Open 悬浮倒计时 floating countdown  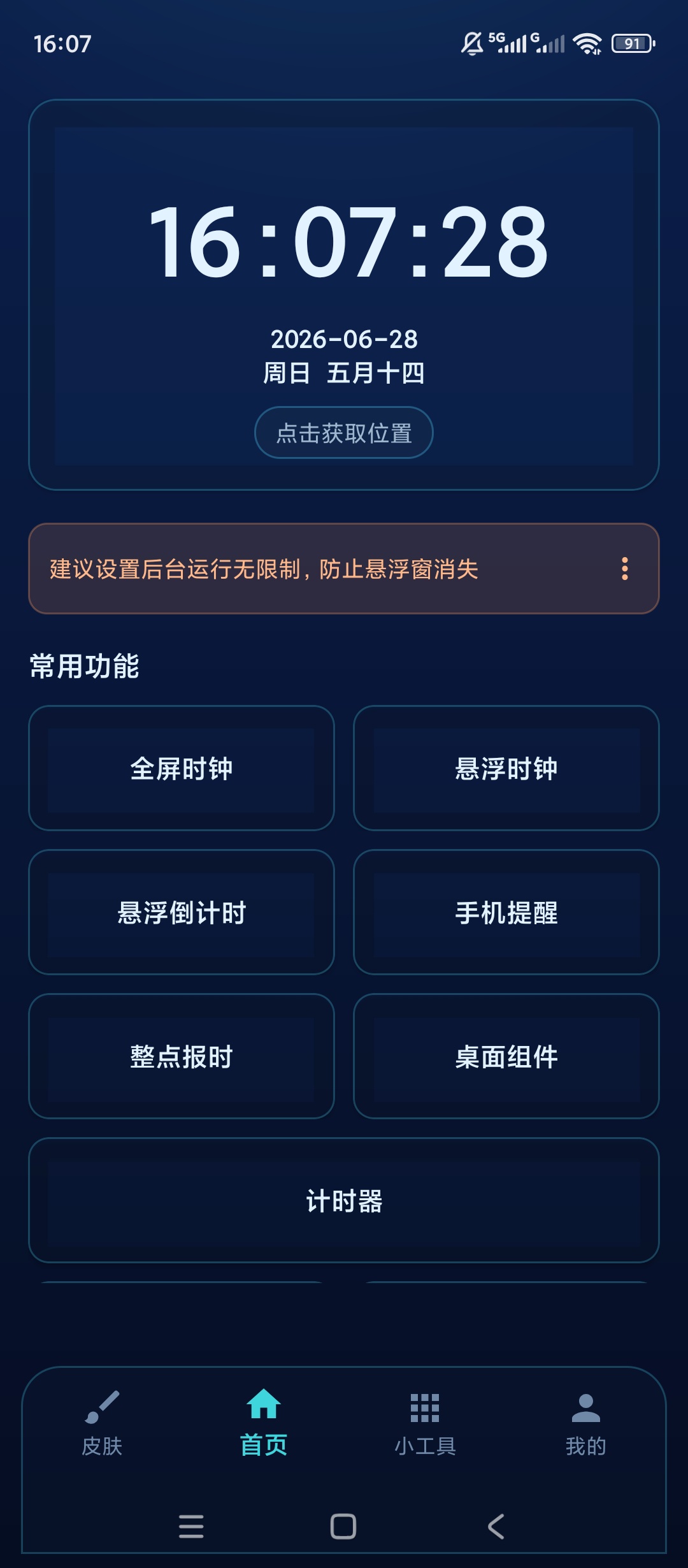click(x=182, y=912)
